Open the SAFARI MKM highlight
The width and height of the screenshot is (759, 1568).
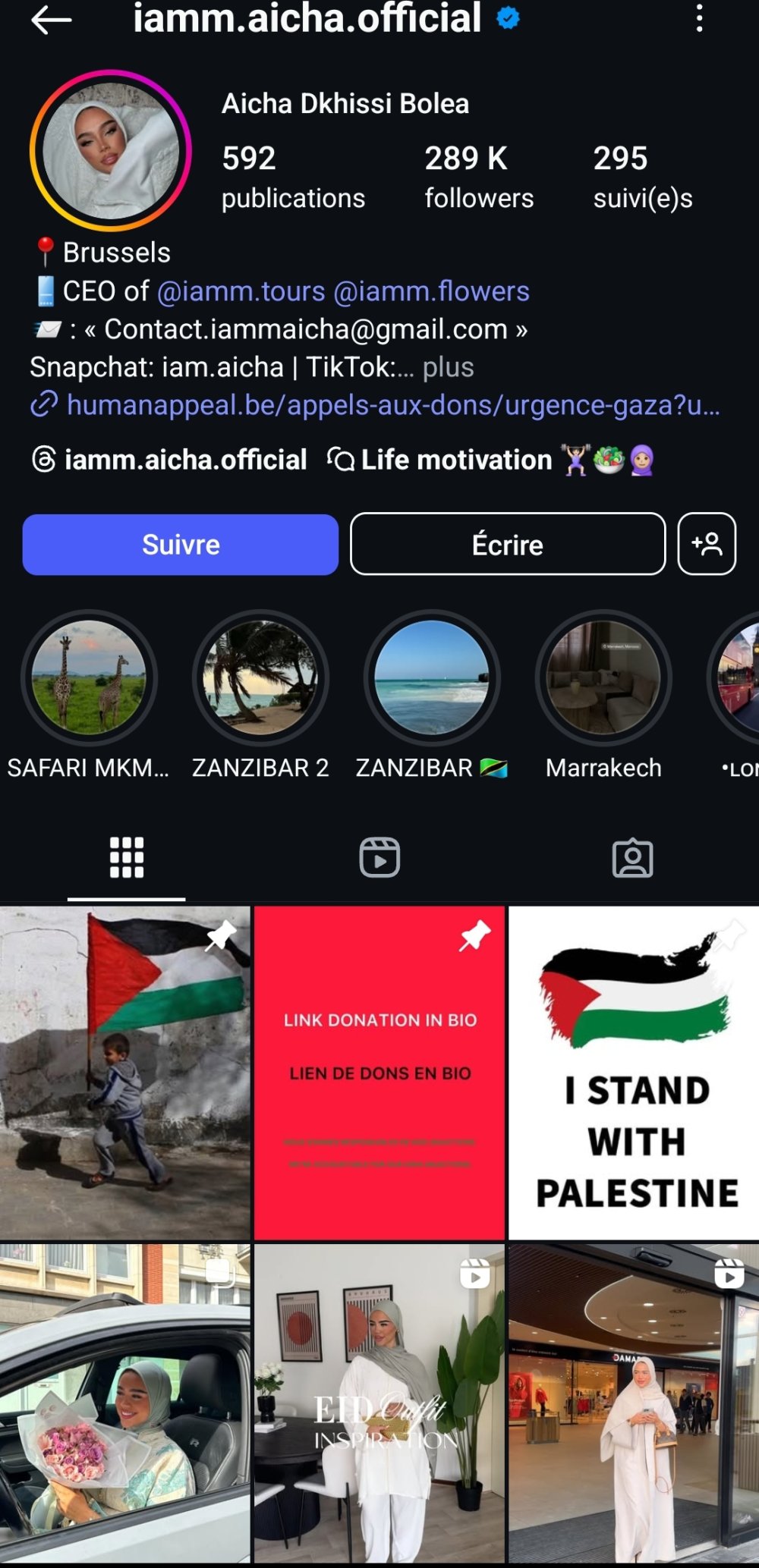[x=90, y=677]
